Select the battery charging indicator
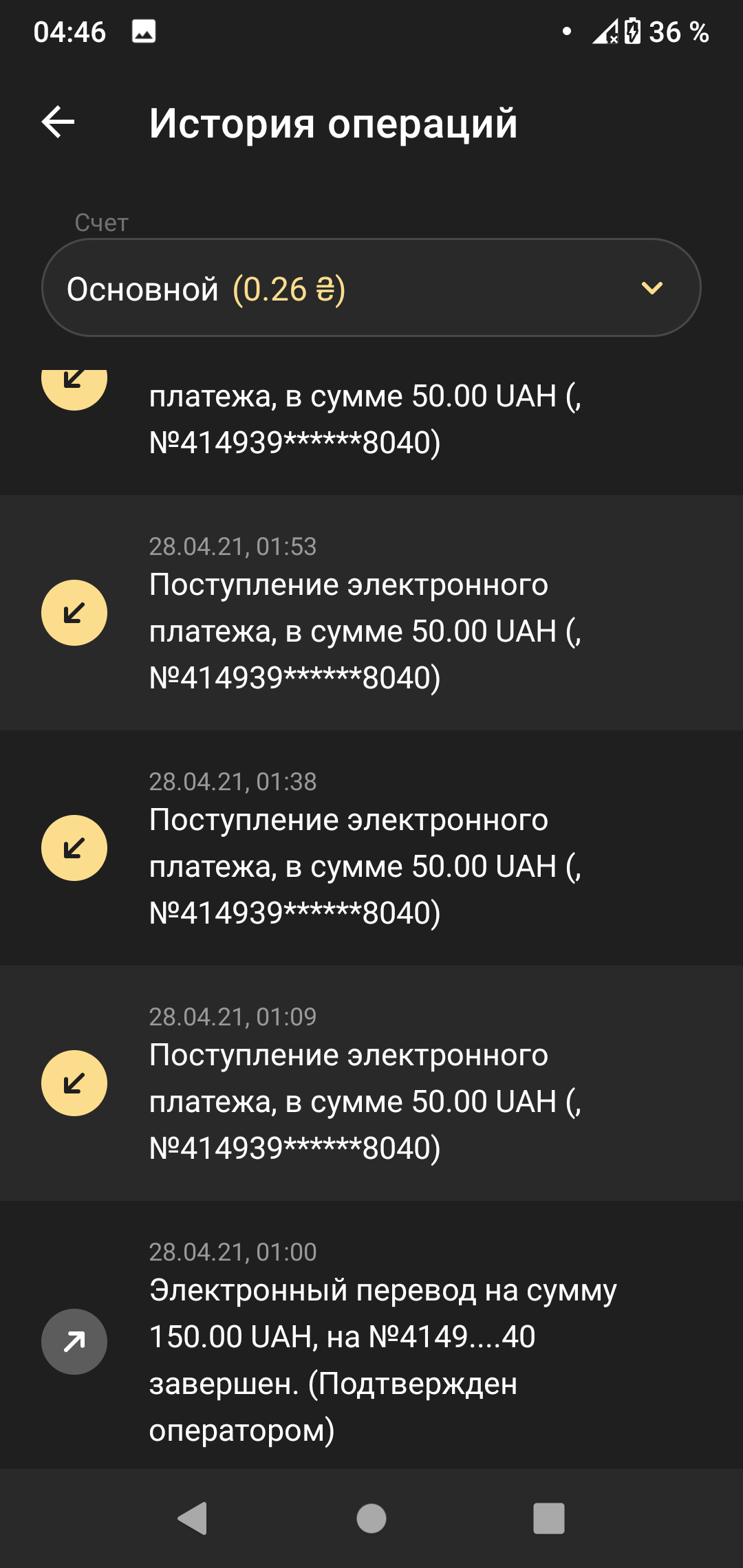Viewport: 743px width, 1568px height. (632, 30)
